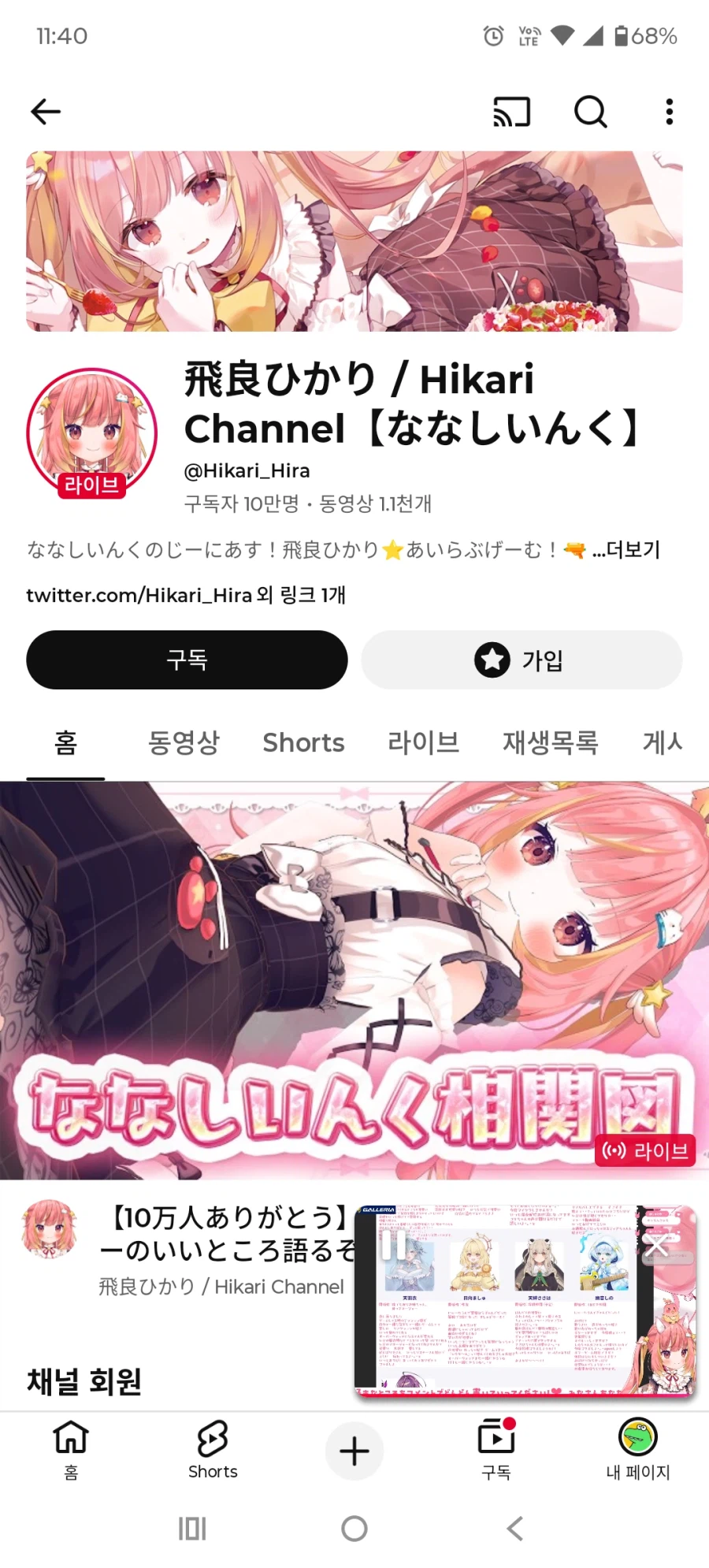
Task: Join channel membership via 가입
Action: tap(522, 660)
